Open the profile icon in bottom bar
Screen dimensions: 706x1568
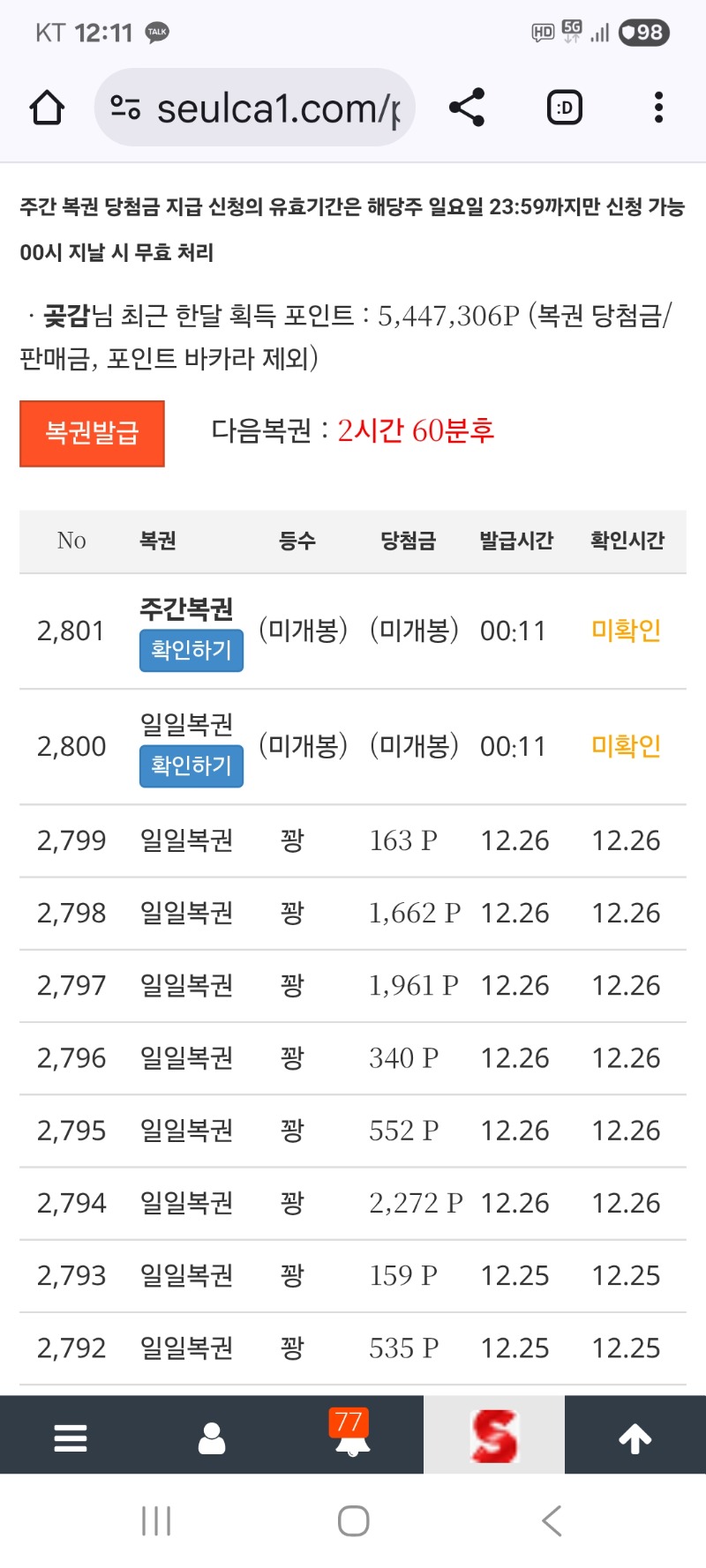(x=212, y=1437)
